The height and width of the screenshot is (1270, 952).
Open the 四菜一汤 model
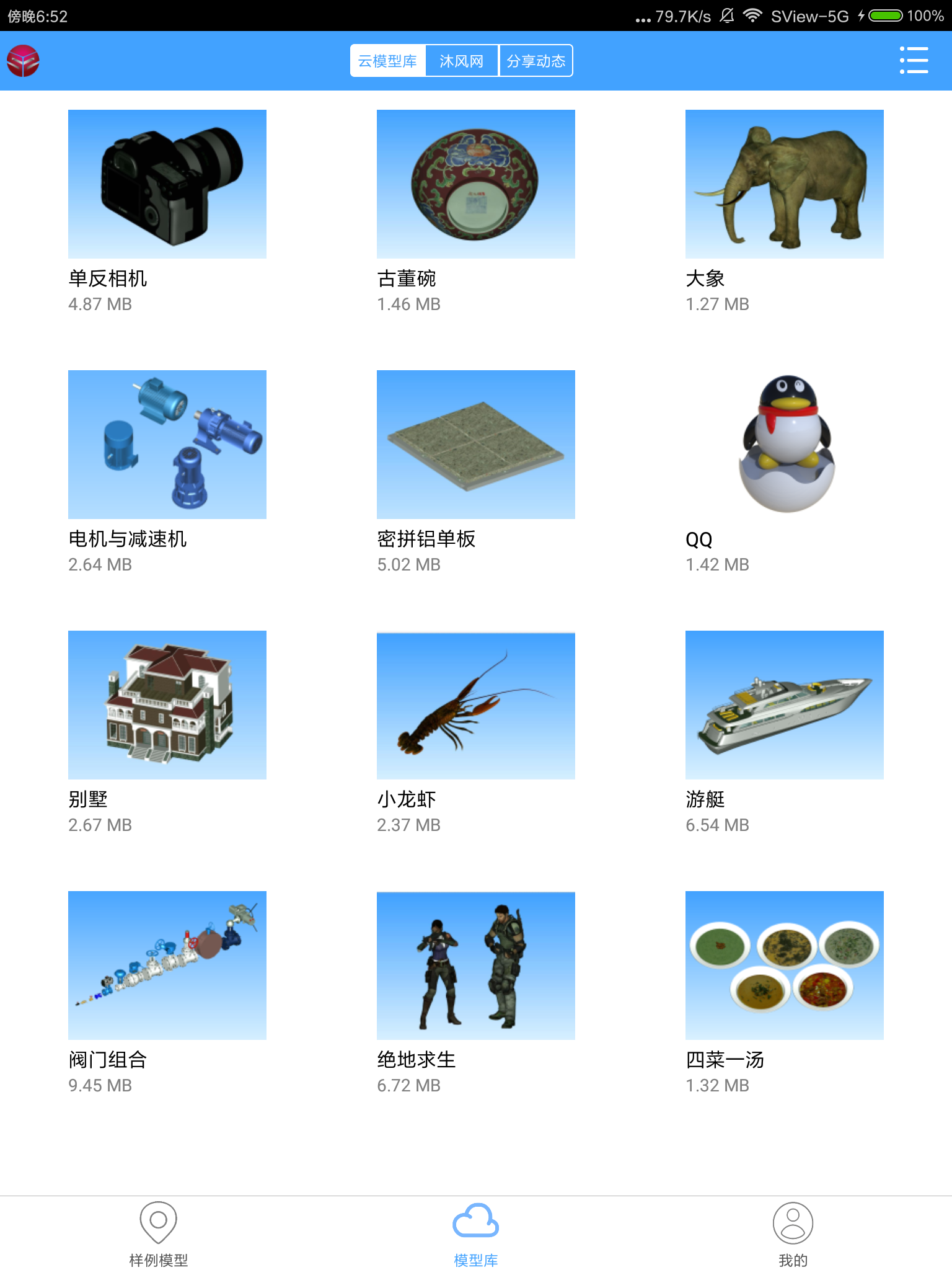tap(785, 966)
